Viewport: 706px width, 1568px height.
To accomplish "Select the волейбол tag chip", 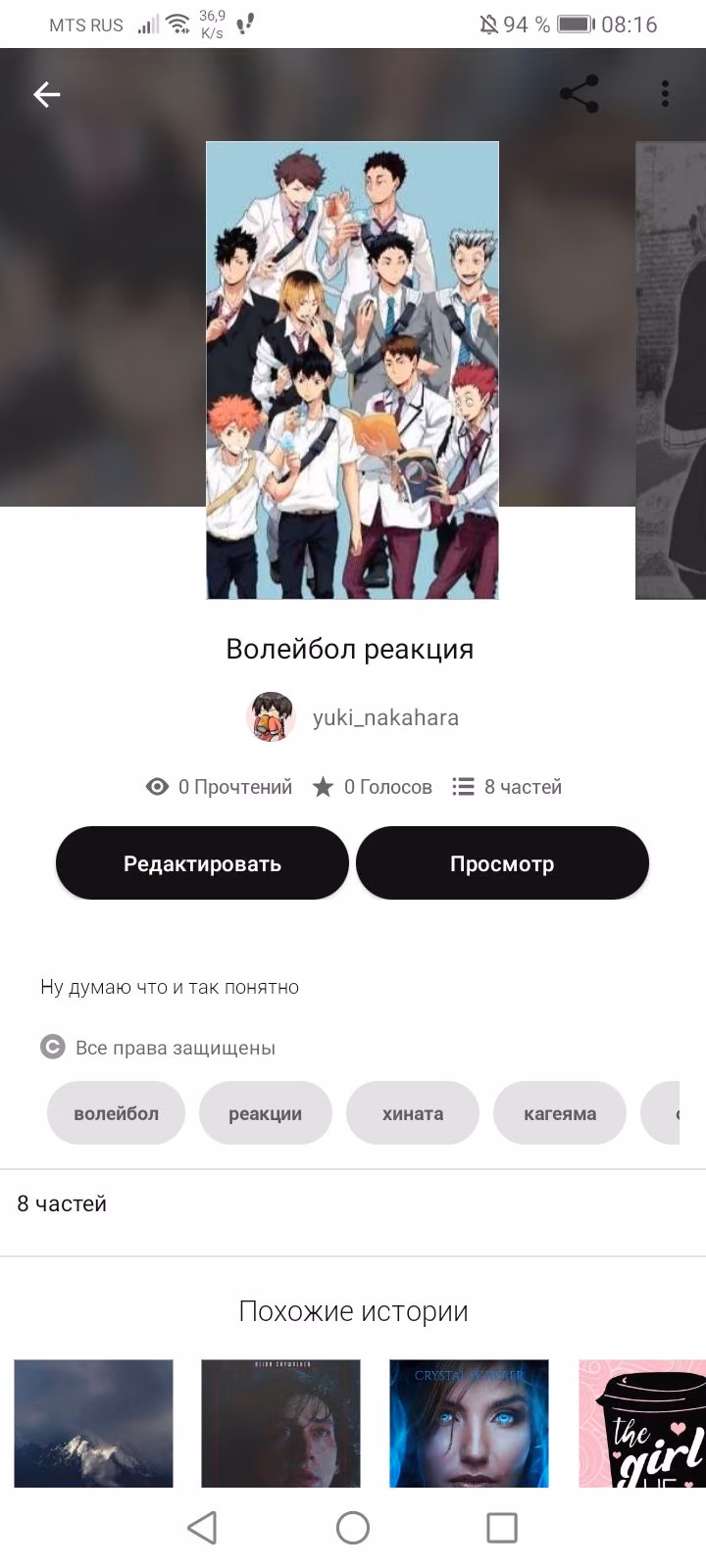I will [116, 1113].
